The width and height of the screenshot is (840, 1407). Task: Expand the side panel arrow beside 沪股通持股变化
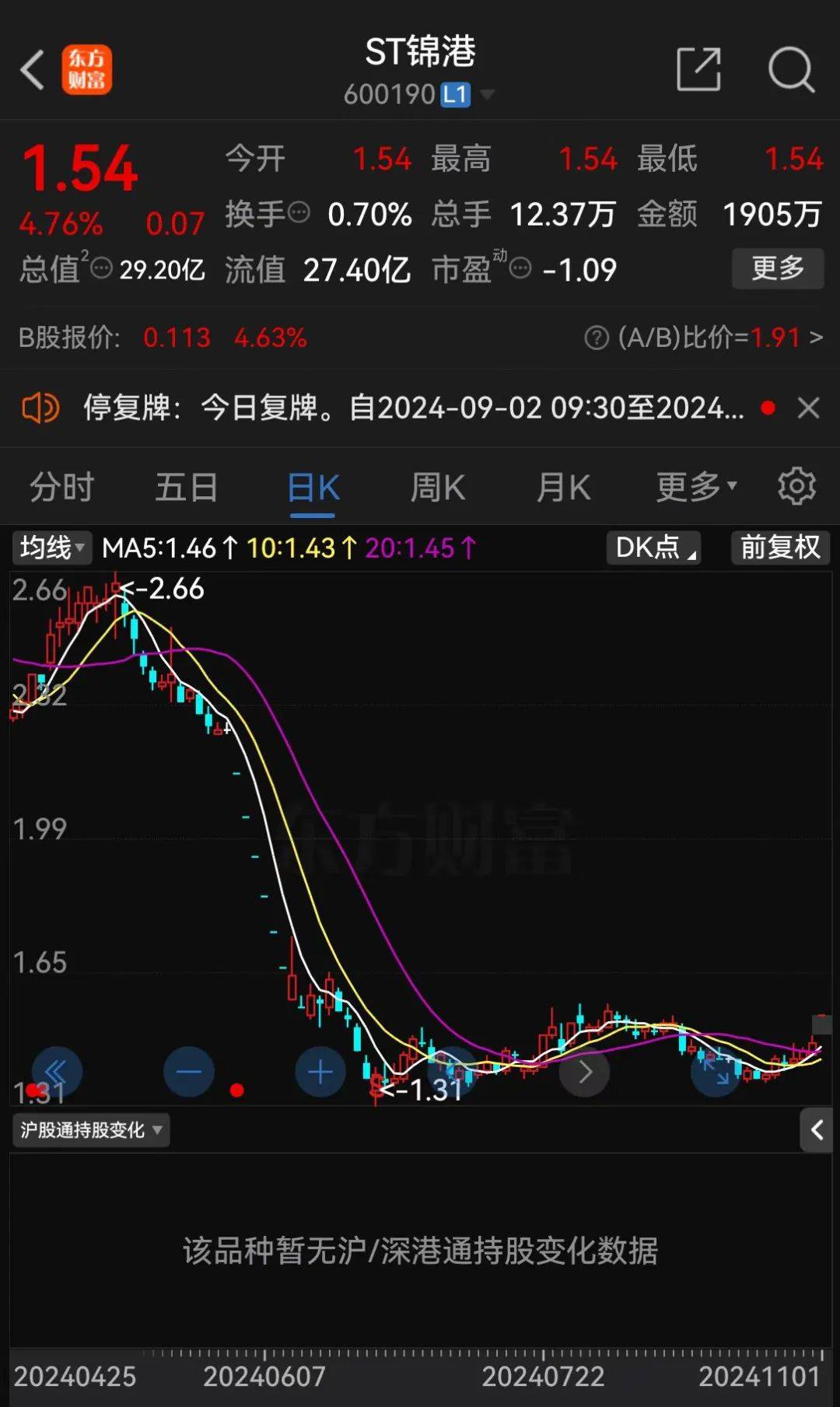817,1130
